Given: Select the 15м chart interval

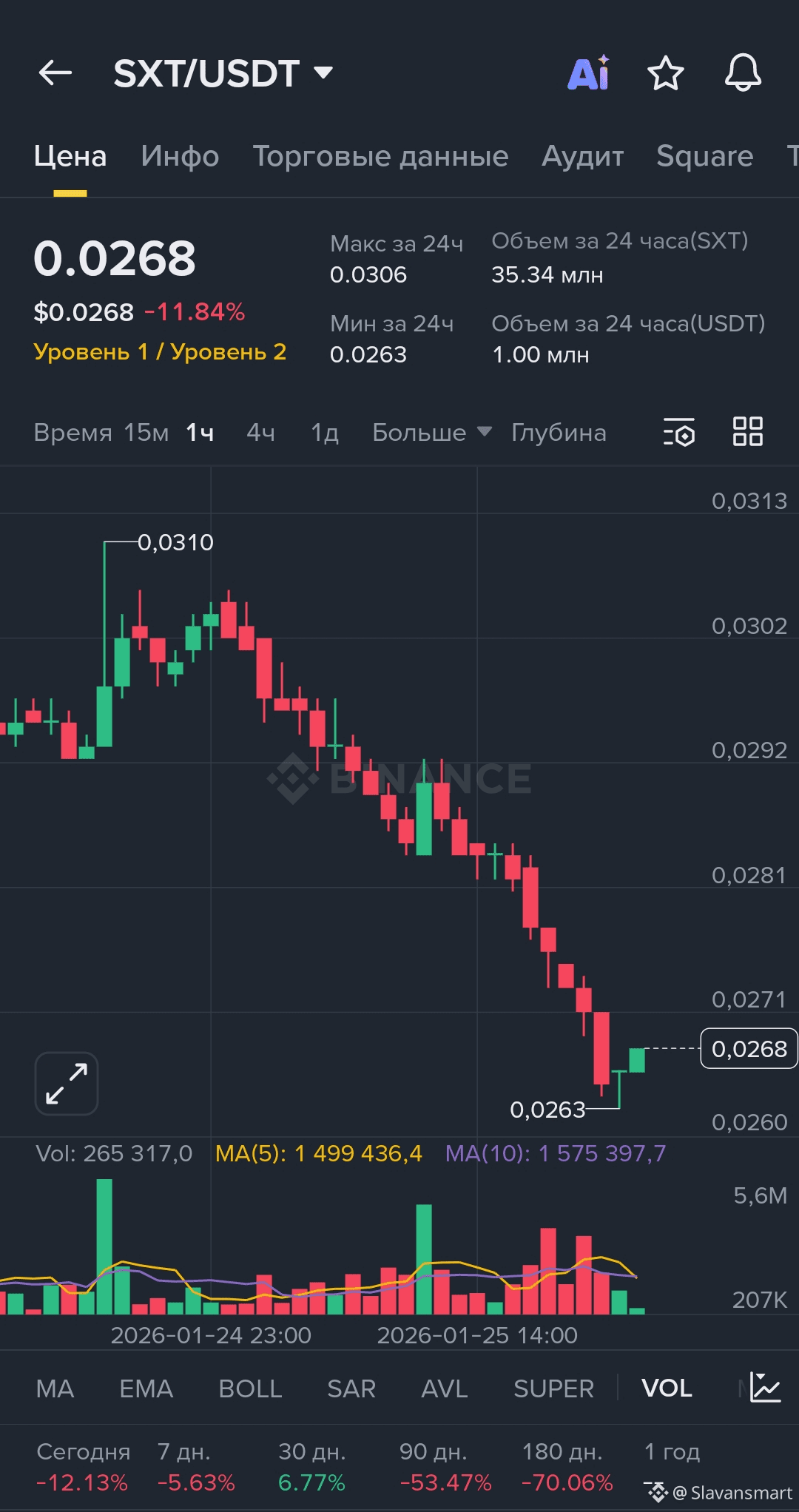Looking at the screenshot, I should click(146, 433).
